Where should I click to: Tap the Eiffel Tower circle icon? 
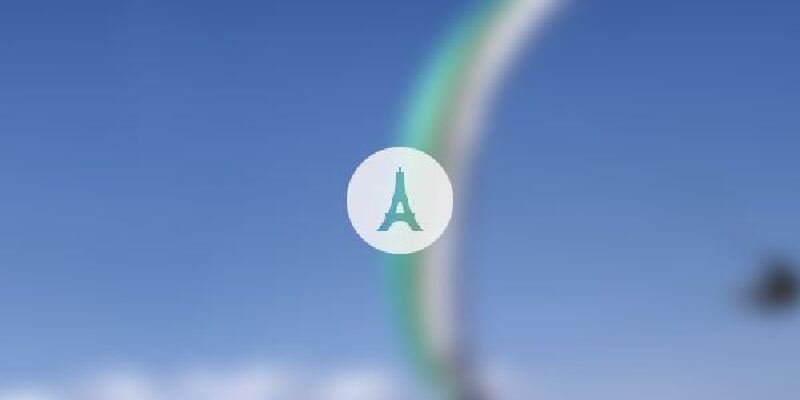point(400,200)
